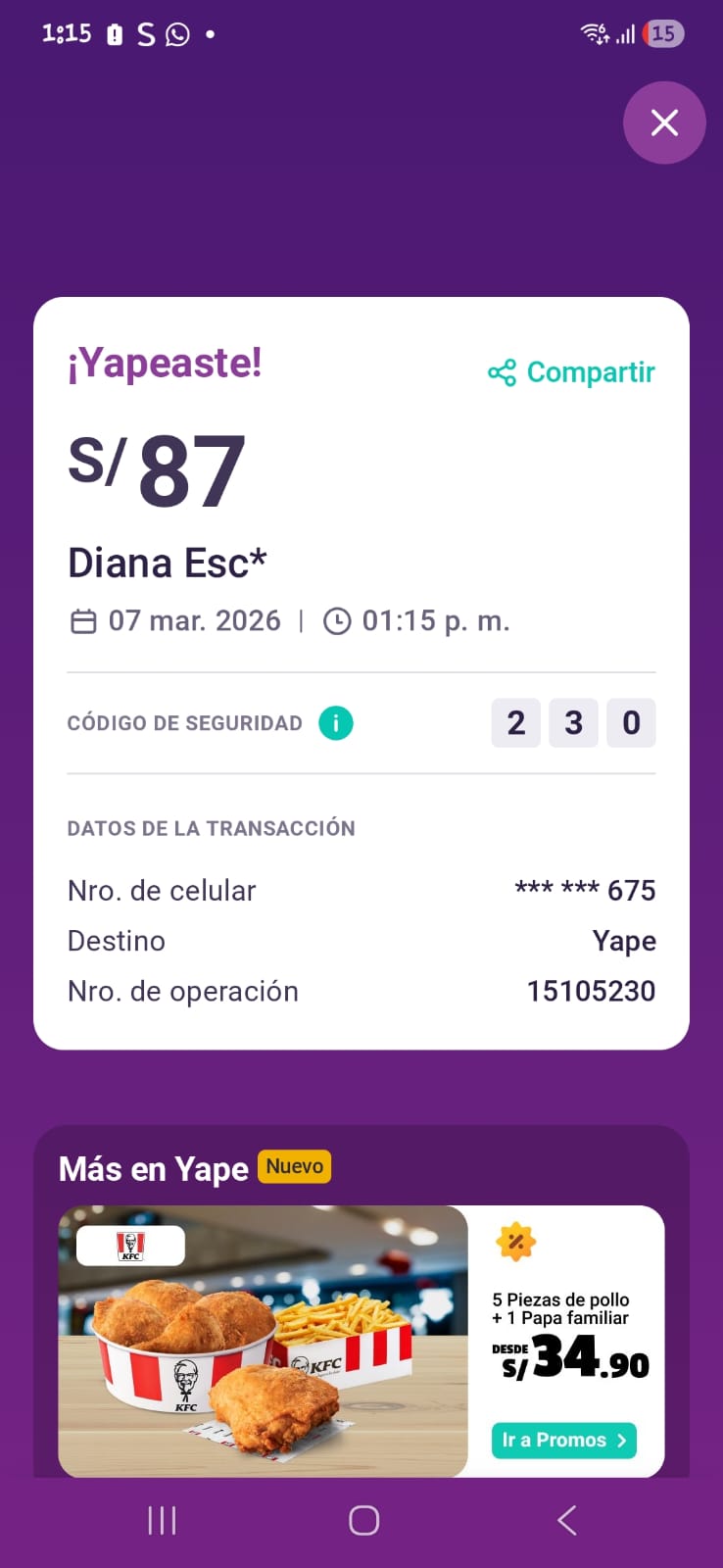
Task: Share the payment receipt via Compartir
Action: click(572, 372)
